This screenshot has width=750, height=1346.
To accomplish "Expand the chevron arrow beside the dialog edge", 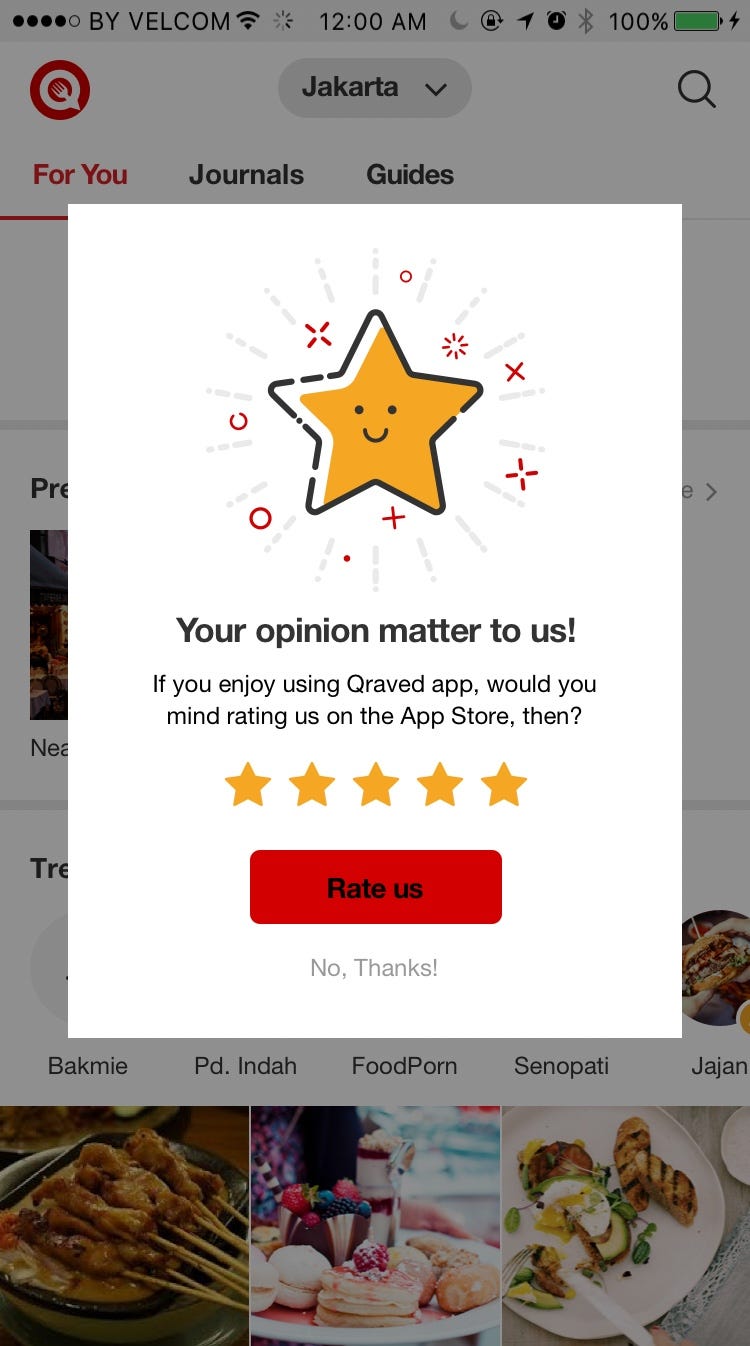I will click(x=712, y=491).
